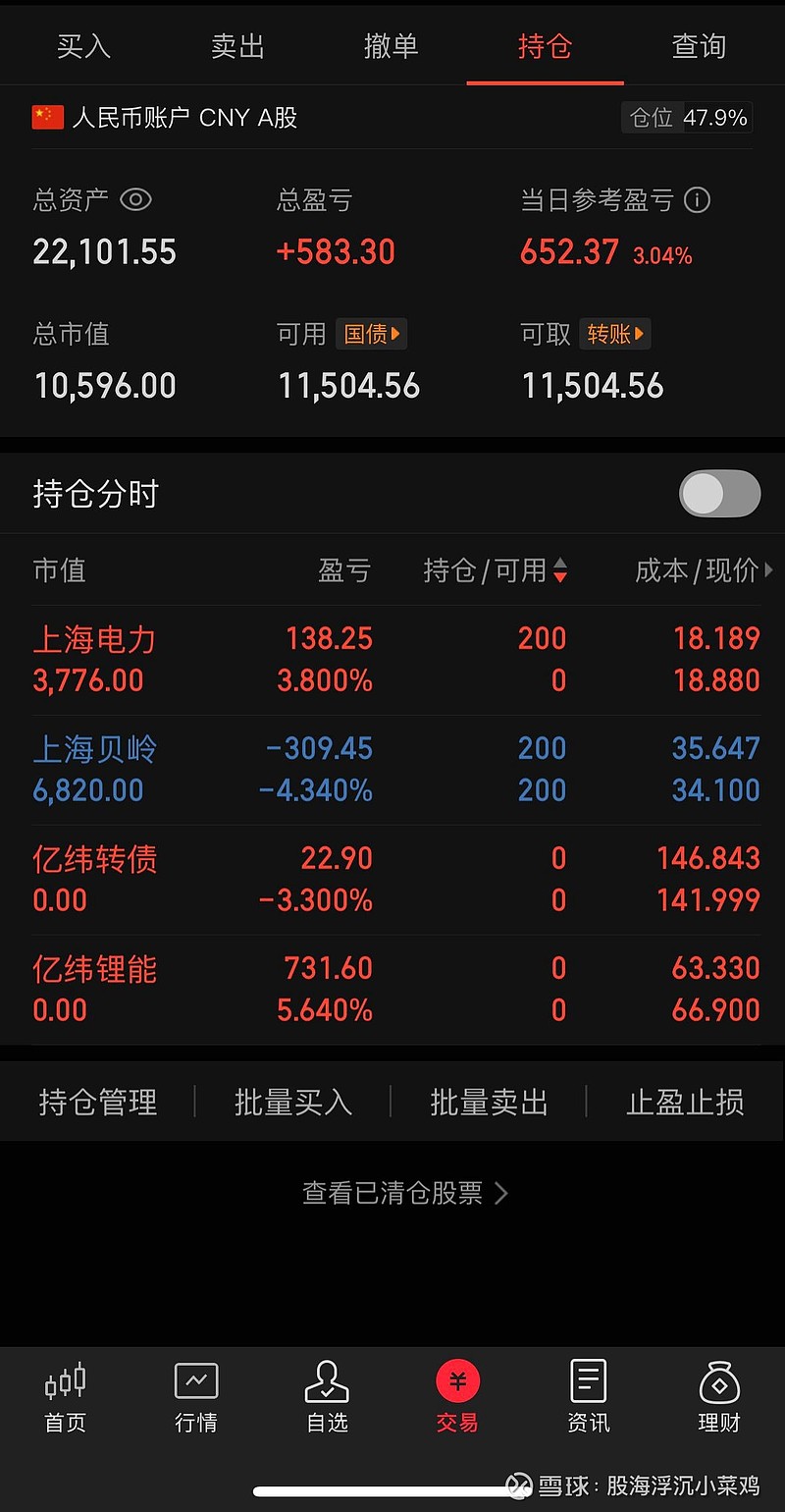Screen dimensions: 785x1512
Task: Click the eye icon to hide 总资产
Action: [x=136, y=200]
